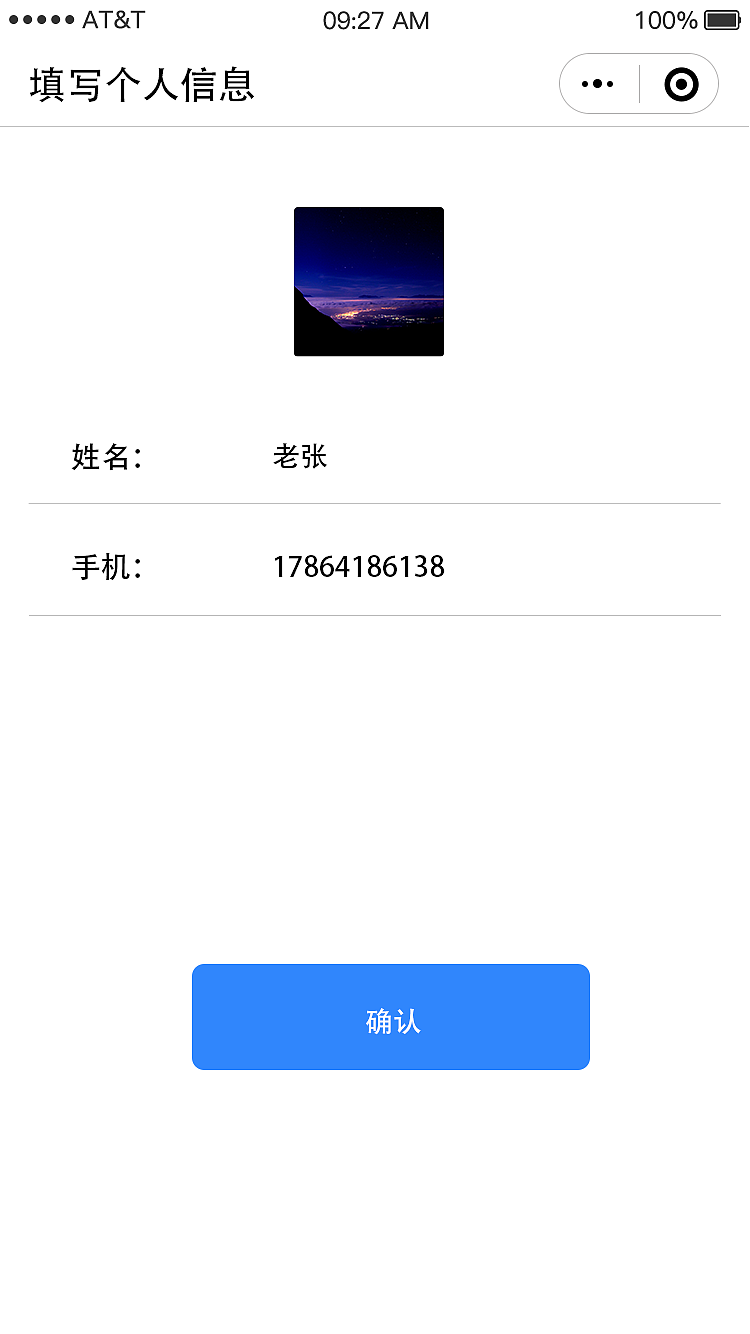
Task: Tap the 姓名 field label
Action: click(x=106, y=456)
